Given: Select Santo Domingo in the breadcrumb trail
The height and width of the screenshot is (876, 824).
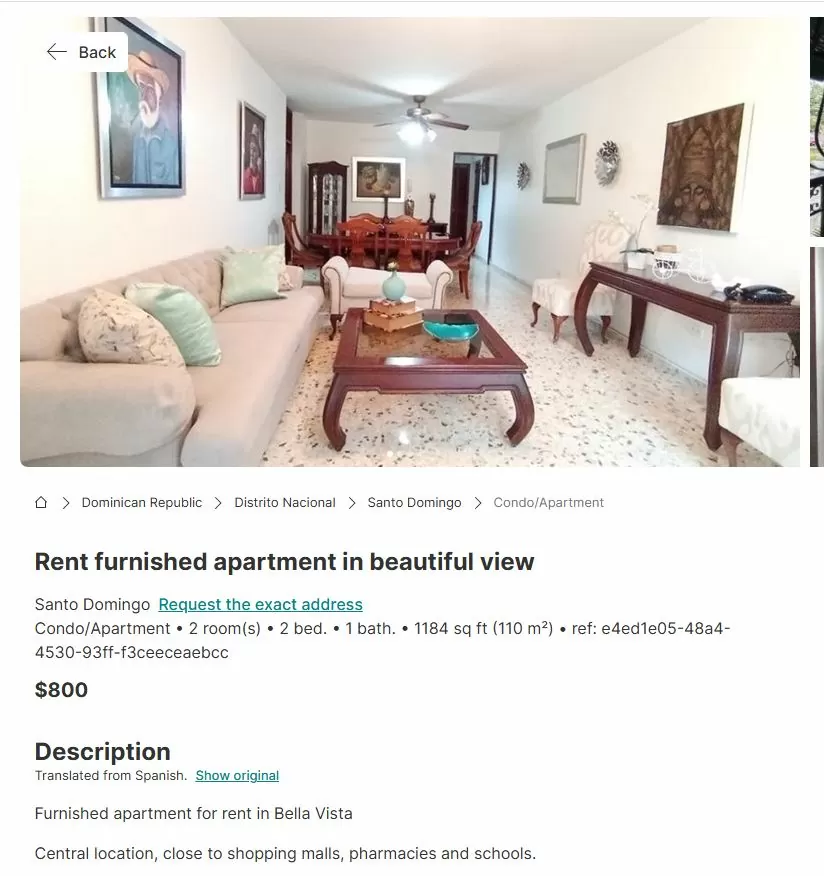Looking at the screenshot, I should pos(415,503).
